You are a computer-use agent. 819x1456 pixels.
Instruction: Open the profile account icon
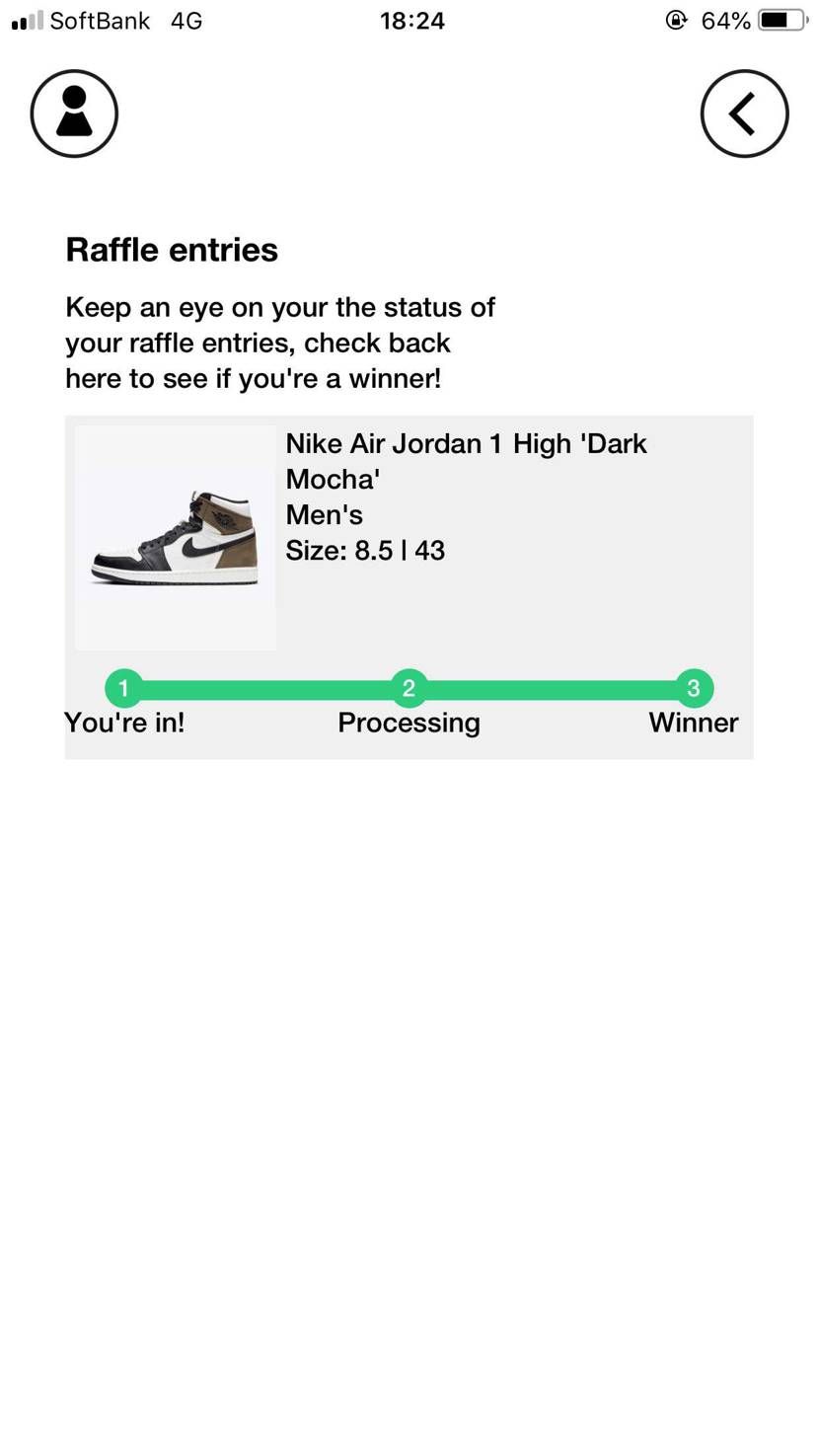[74, 114]
